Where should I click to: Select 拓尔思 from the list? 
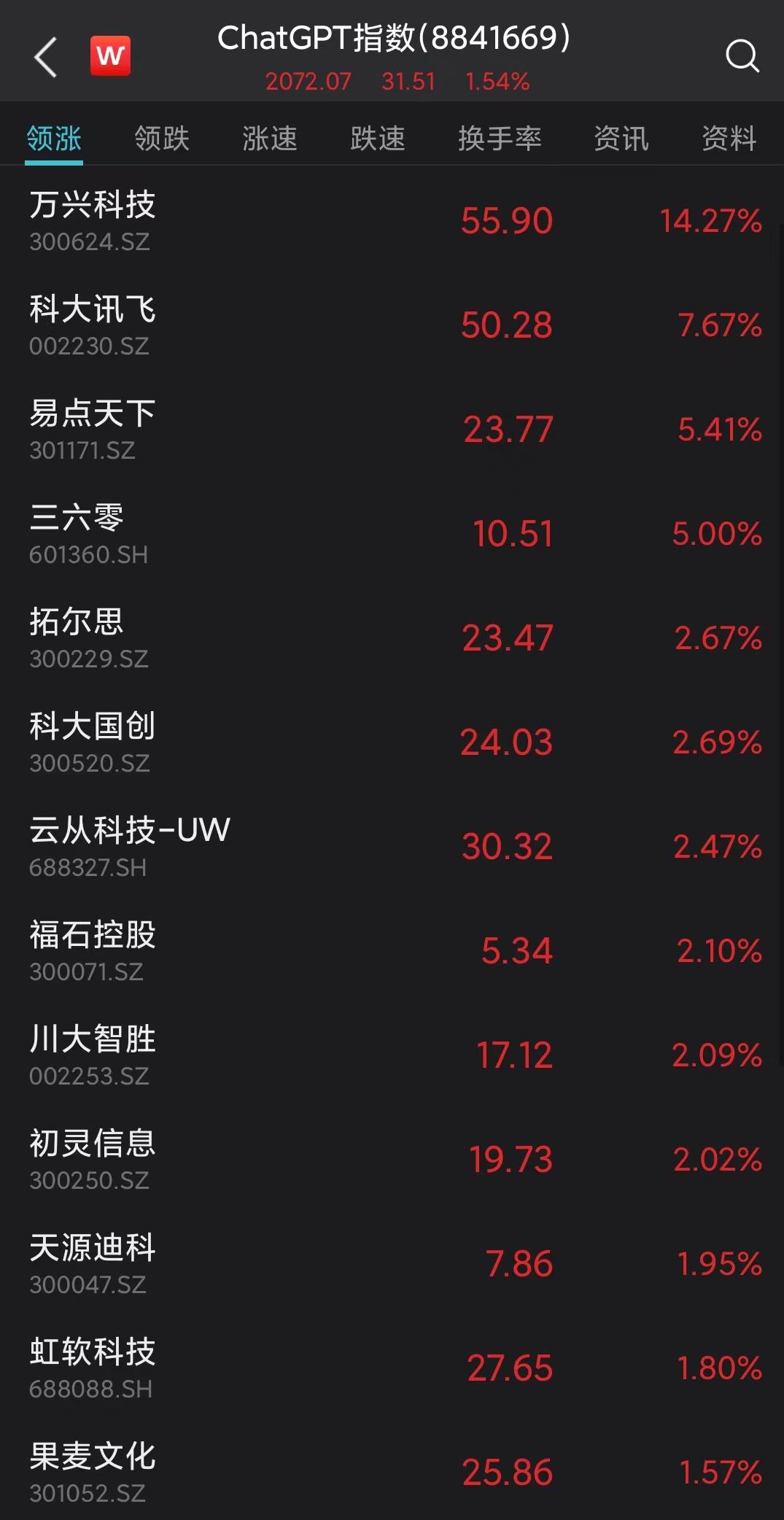click(392, 637)
